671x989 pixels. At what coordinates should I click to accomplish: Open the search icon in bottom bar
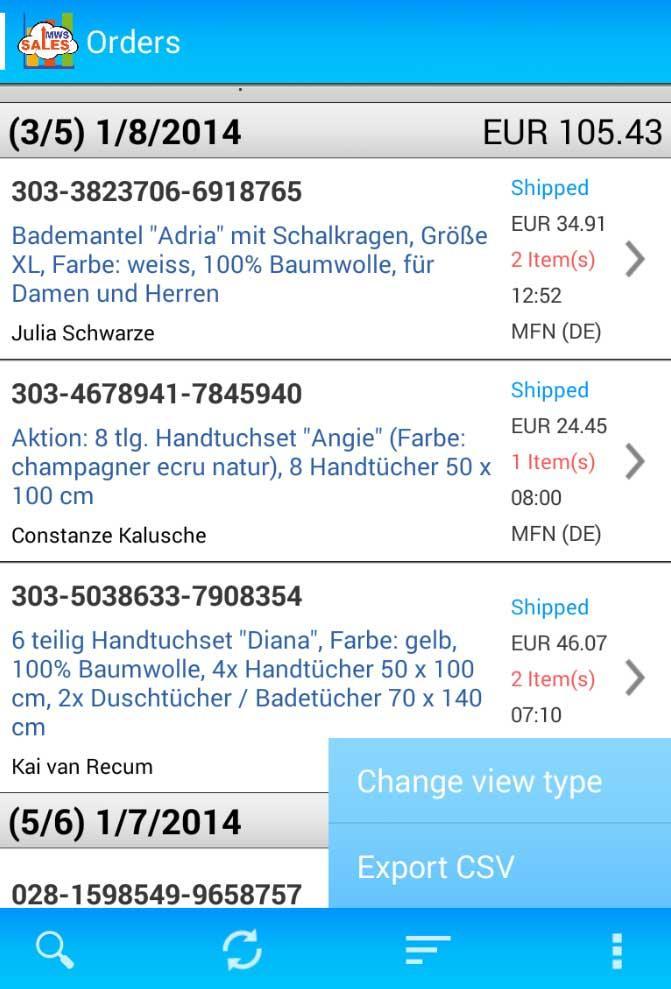coord(55,948)
